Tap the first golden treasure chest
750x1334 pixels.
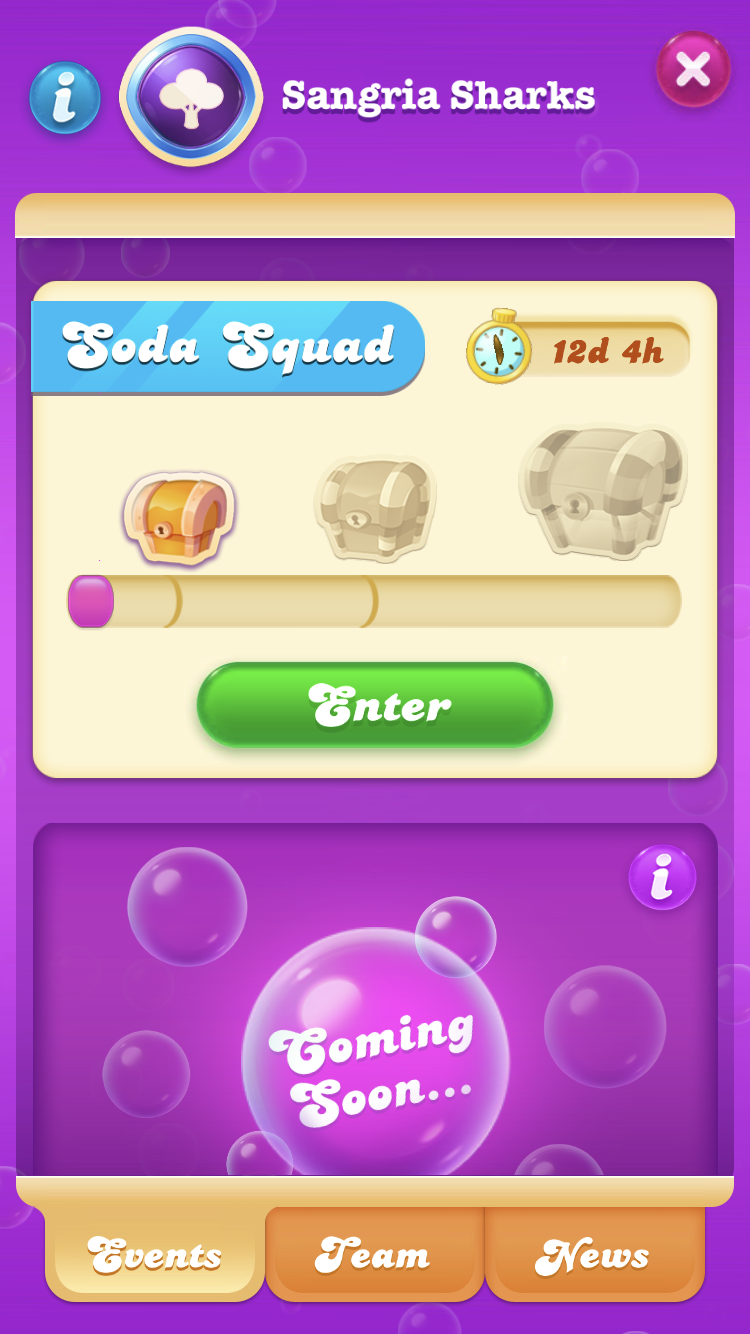coord(179,517)
